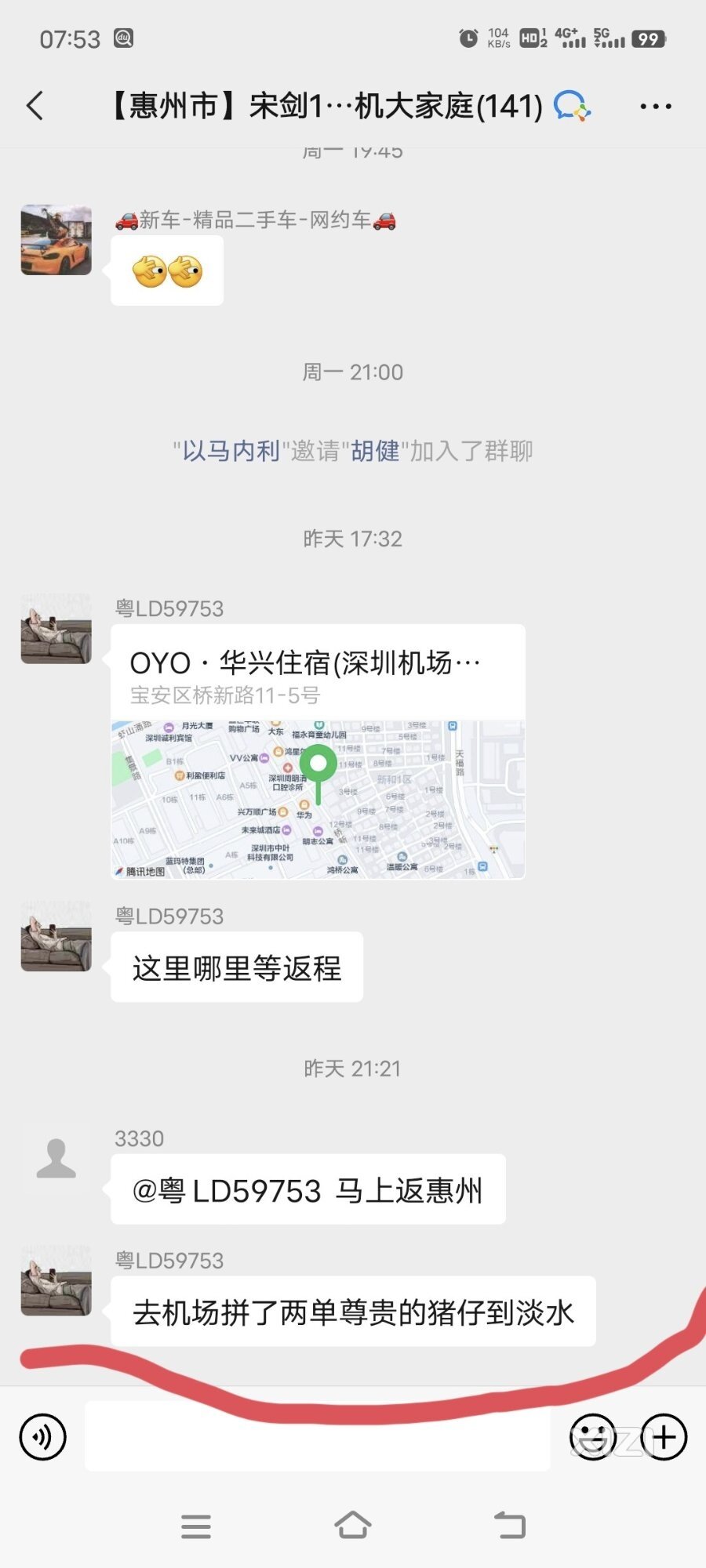The image size is (706, 1568).
Task: Open 3330's profile avatar
Action: 56,1158
